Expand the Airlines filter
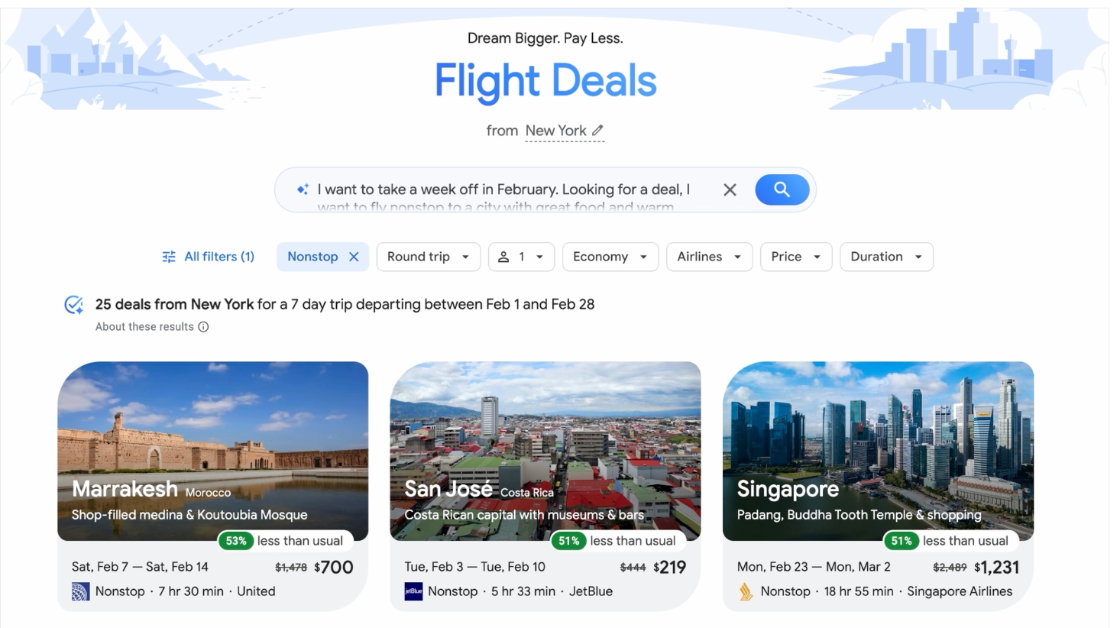Screen dimensions: 1113x628 (x=709, y=257)
